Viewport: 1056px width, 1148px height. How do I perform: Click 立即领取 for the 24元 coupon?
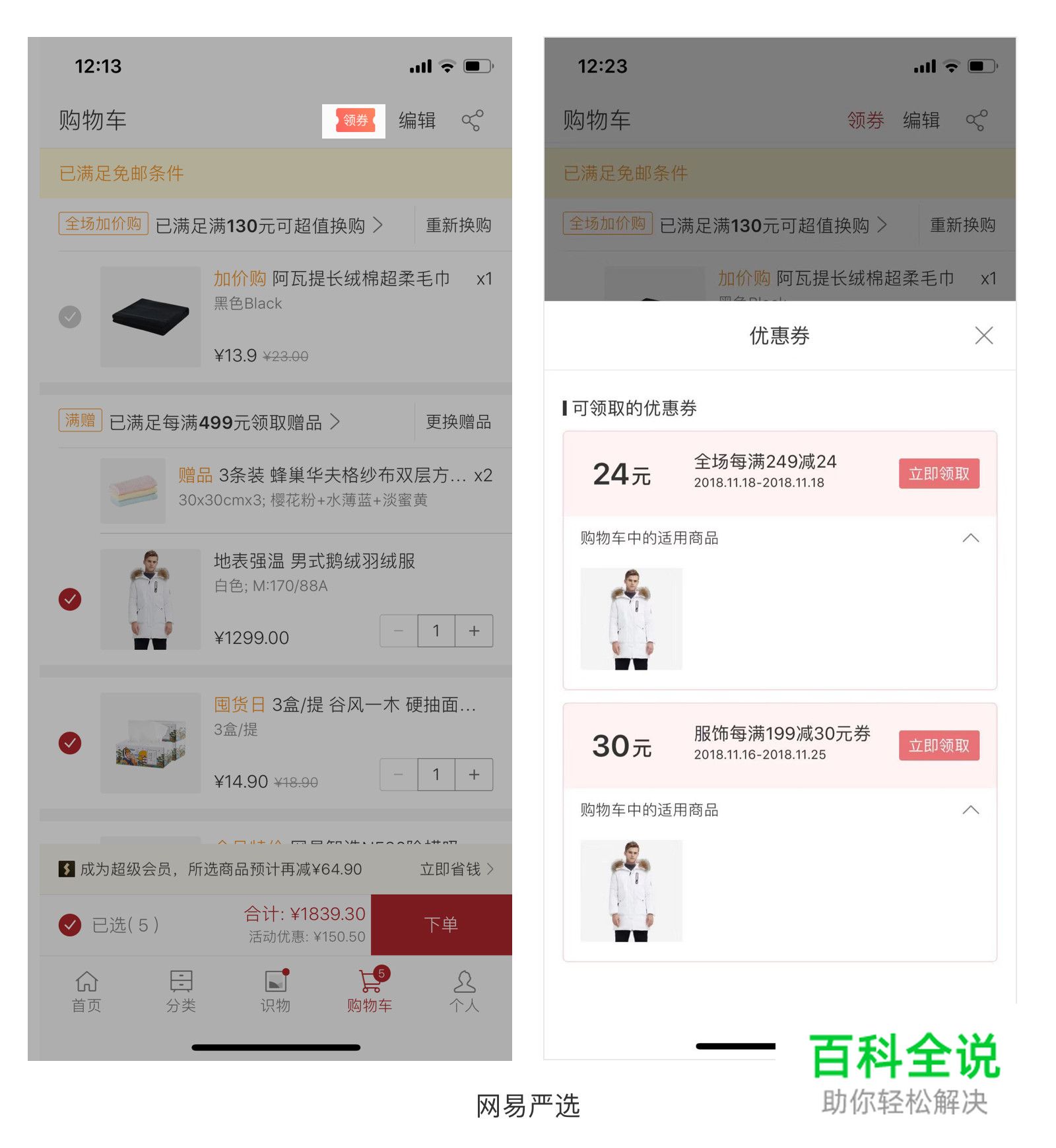tap(939, 473)
